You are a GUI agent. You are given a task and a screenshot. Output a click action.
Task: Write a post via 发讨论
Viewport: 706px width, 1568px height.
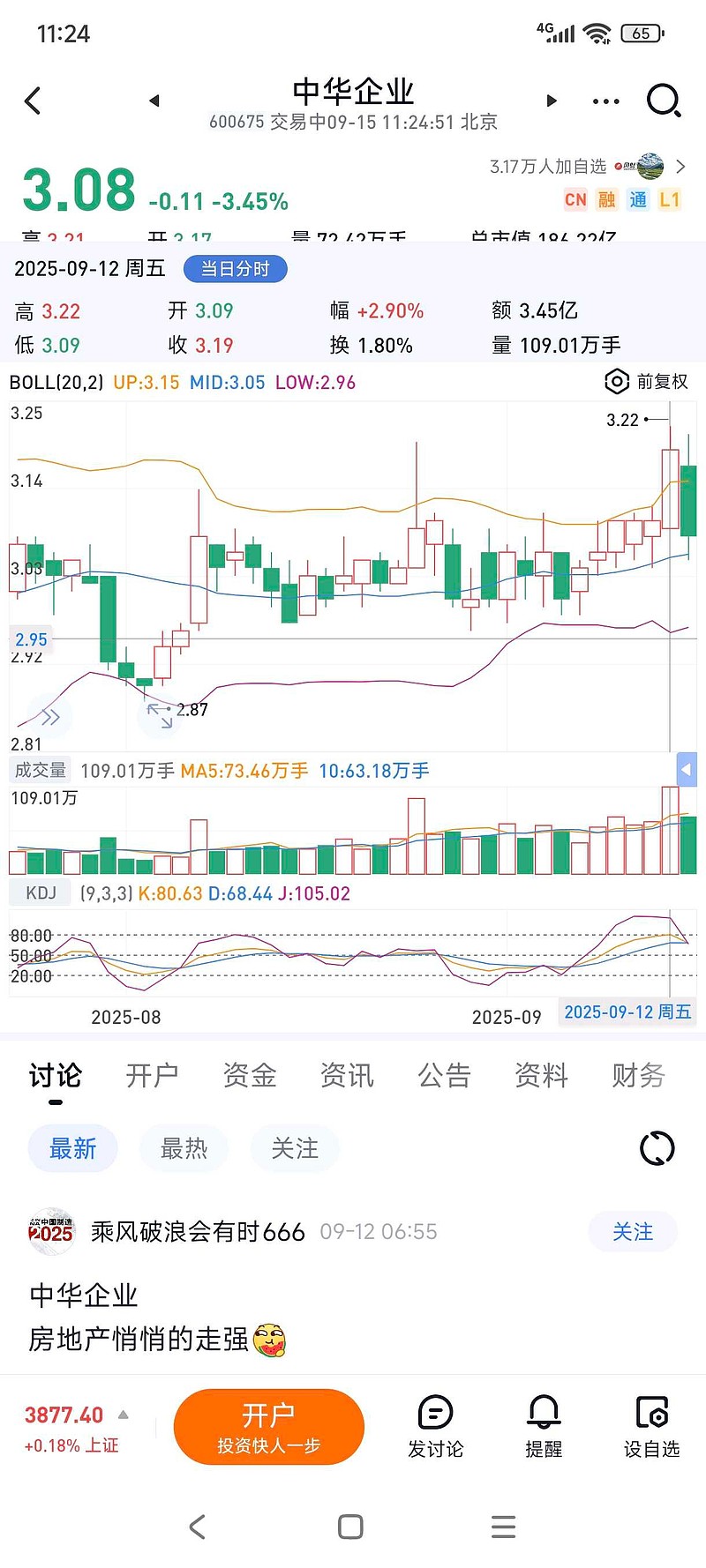[x=435, y=1428]
